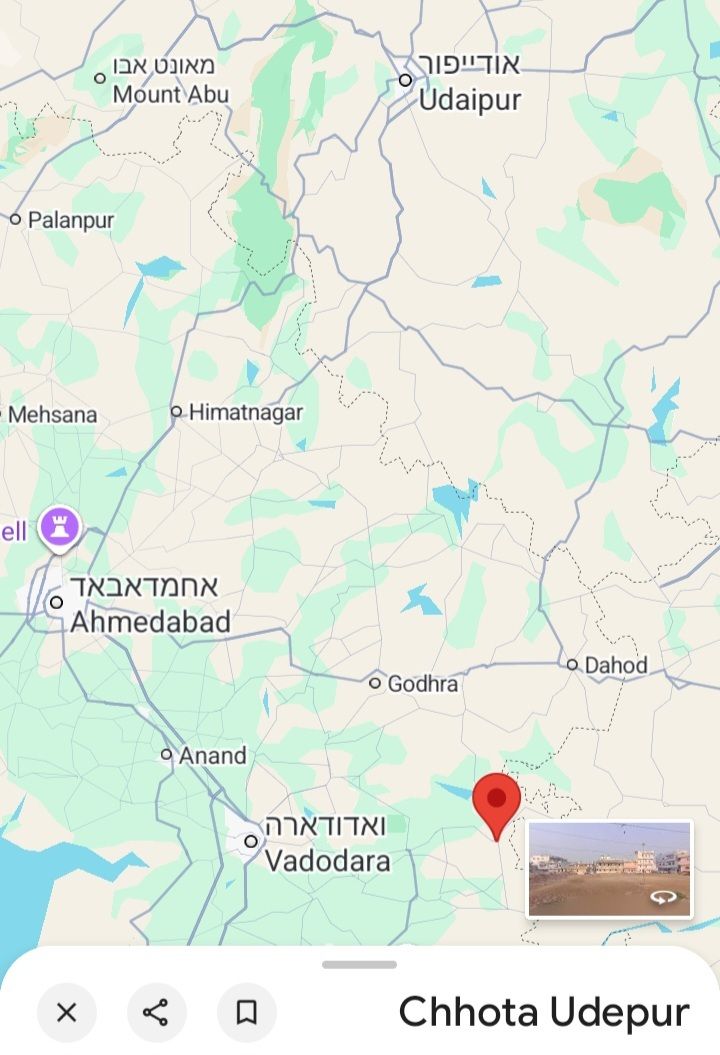Select Vadodara city label on the map
Screen dimensions: 720x1055
[326, 859]
